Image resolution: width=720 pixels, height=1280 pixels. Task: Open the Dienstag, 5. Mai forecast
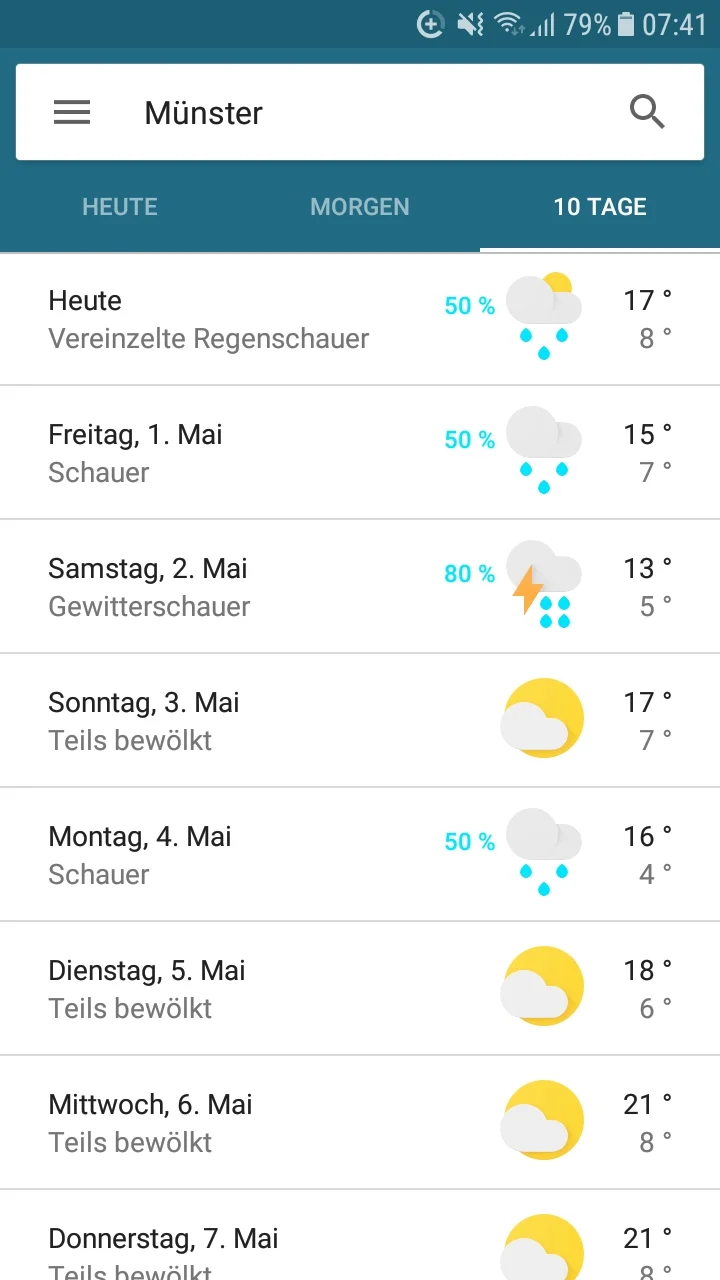pos(360,989)
